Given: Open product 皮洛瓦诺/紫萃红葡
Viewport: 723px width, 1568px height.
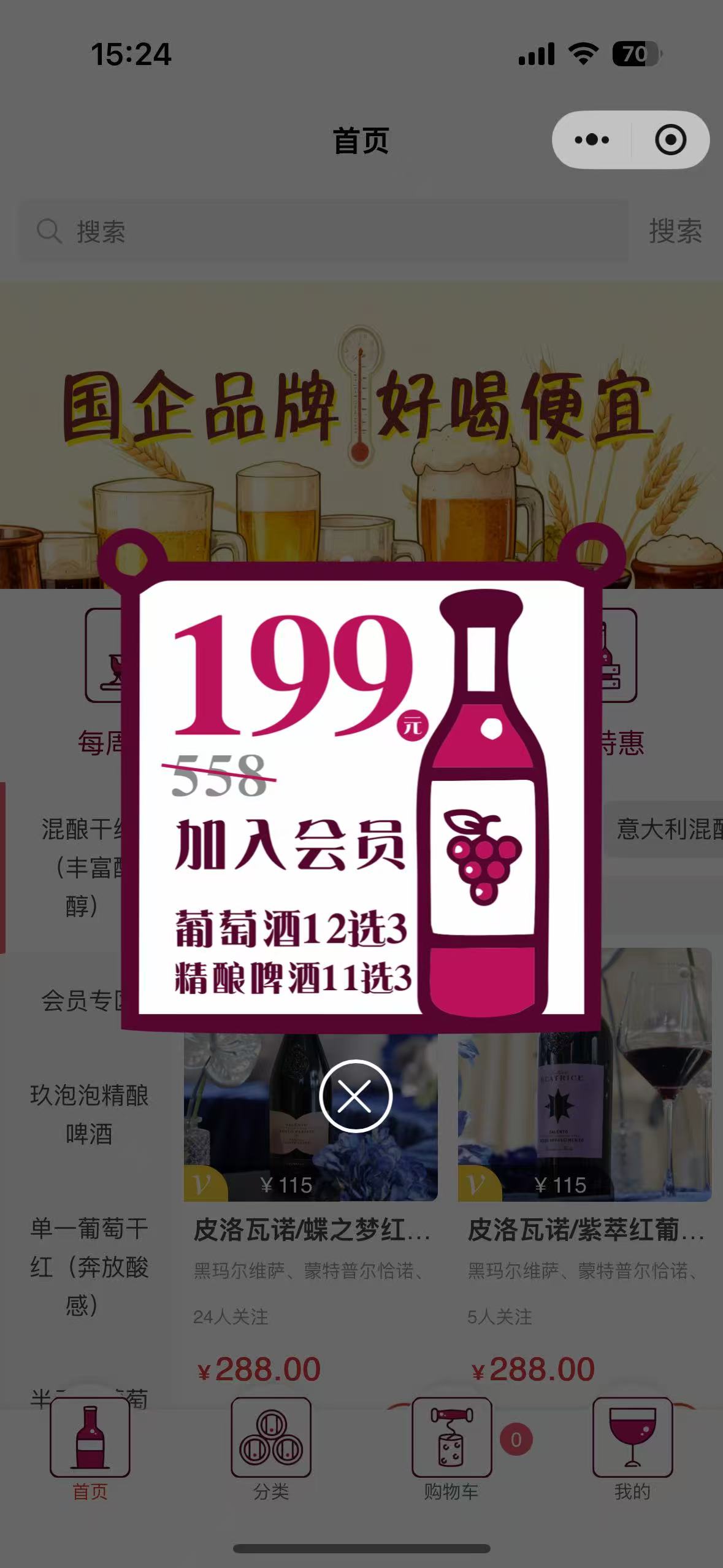Looking at the screenshot, I should click(x=586, y=1230).
